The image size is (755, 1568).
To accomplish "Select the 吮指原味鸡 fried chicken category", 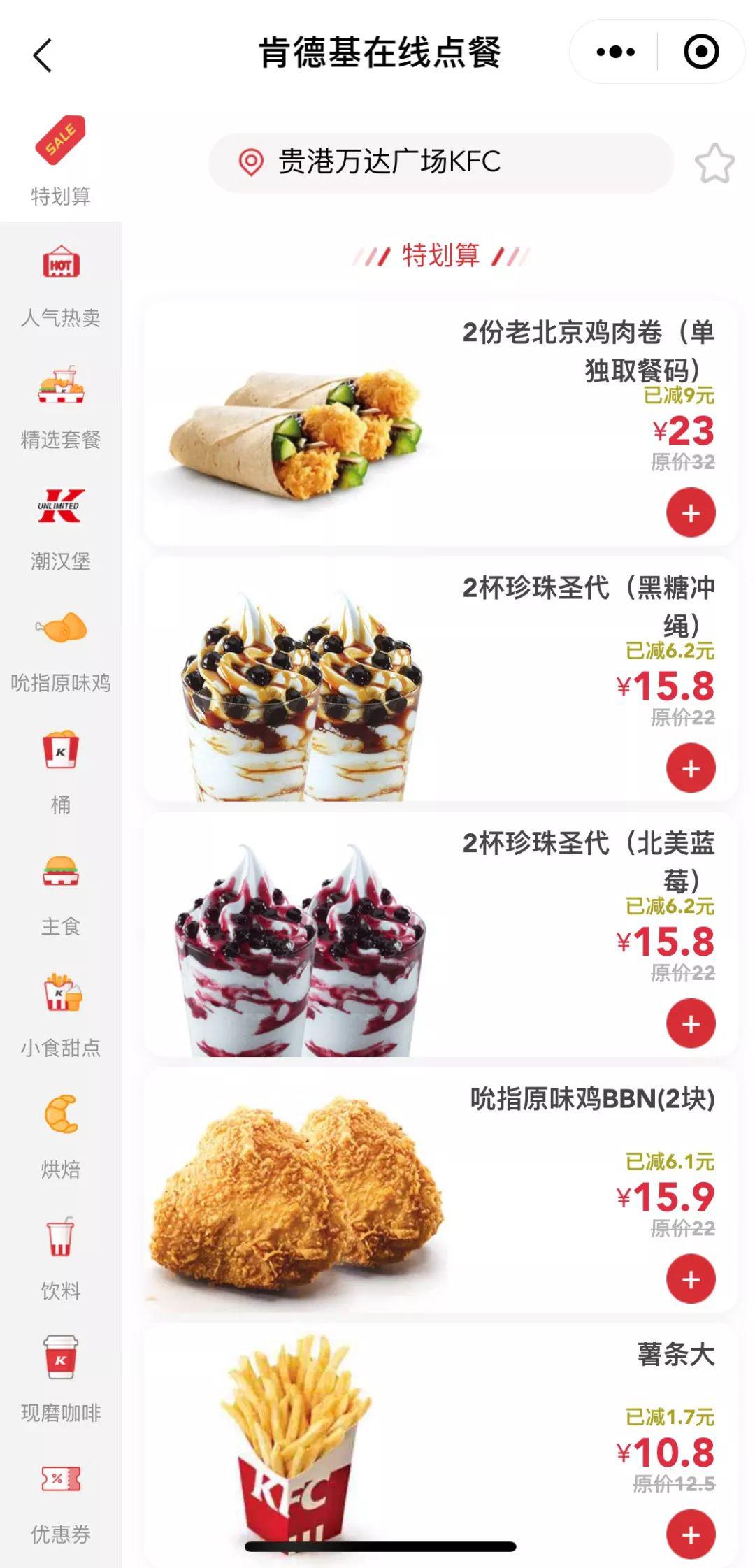I will click(62, 654).
